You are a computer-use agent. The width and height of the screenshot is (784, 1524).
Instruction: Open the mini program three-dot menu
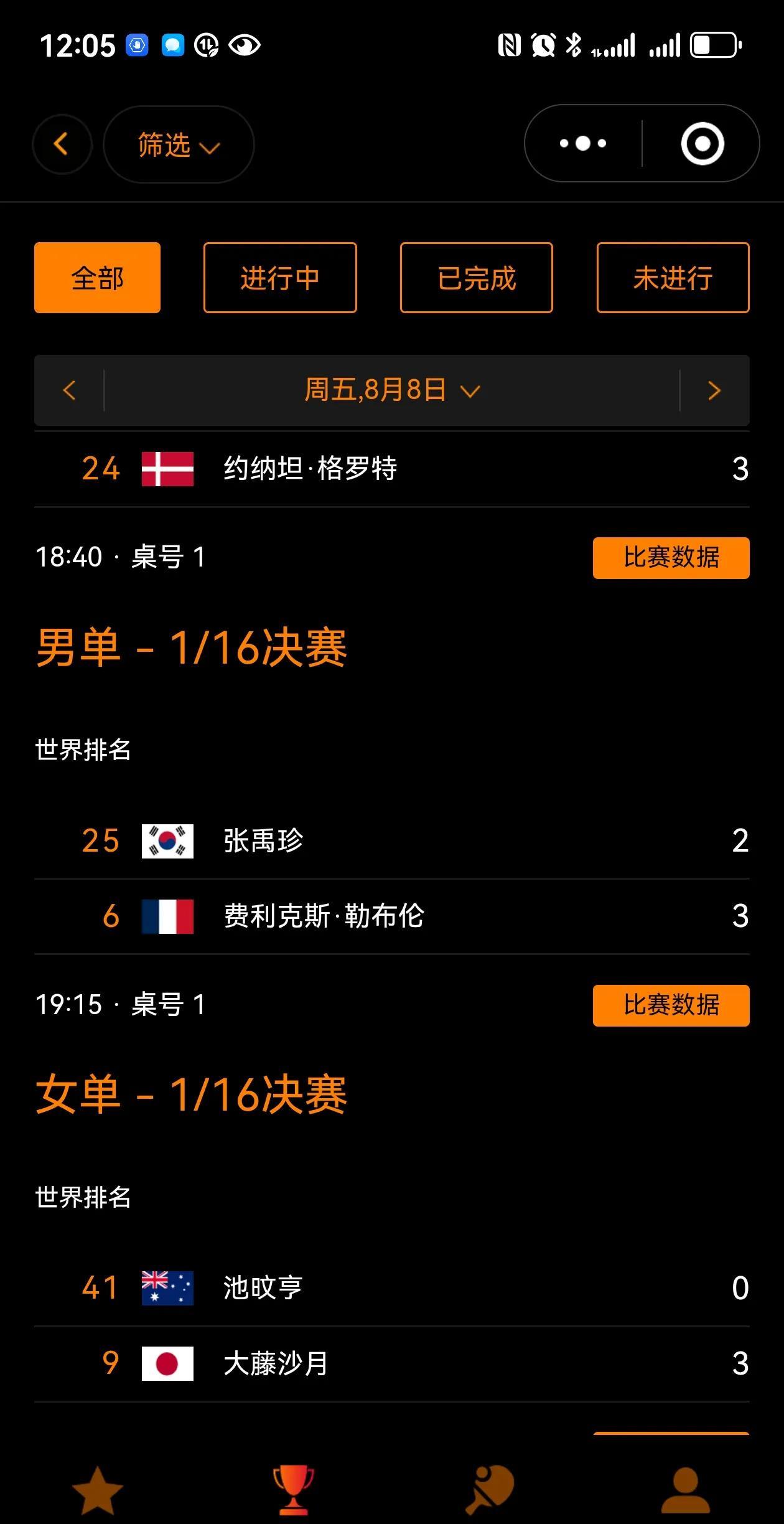(x=583, y=144)
